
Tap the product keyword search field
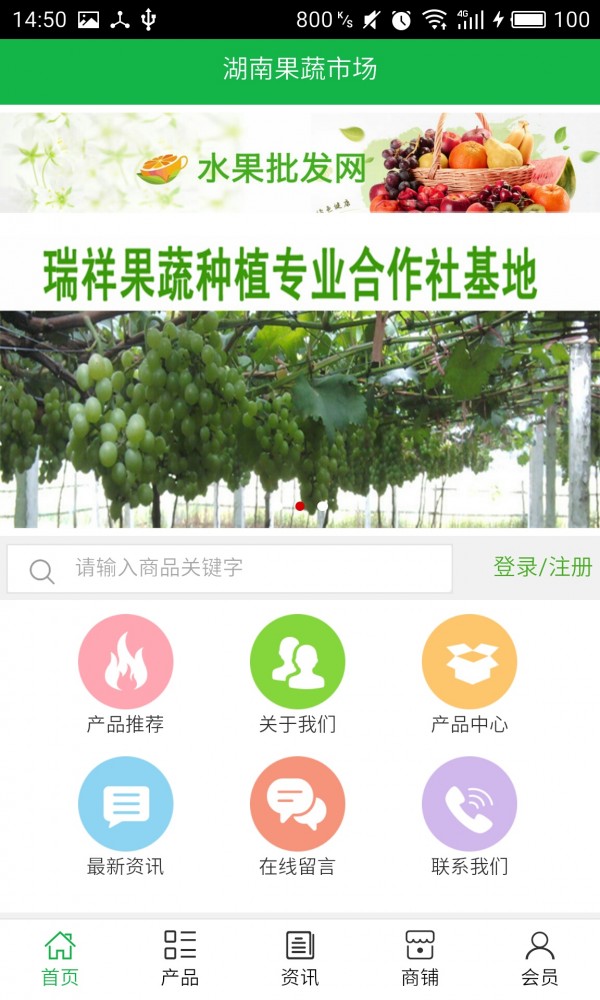230,568
